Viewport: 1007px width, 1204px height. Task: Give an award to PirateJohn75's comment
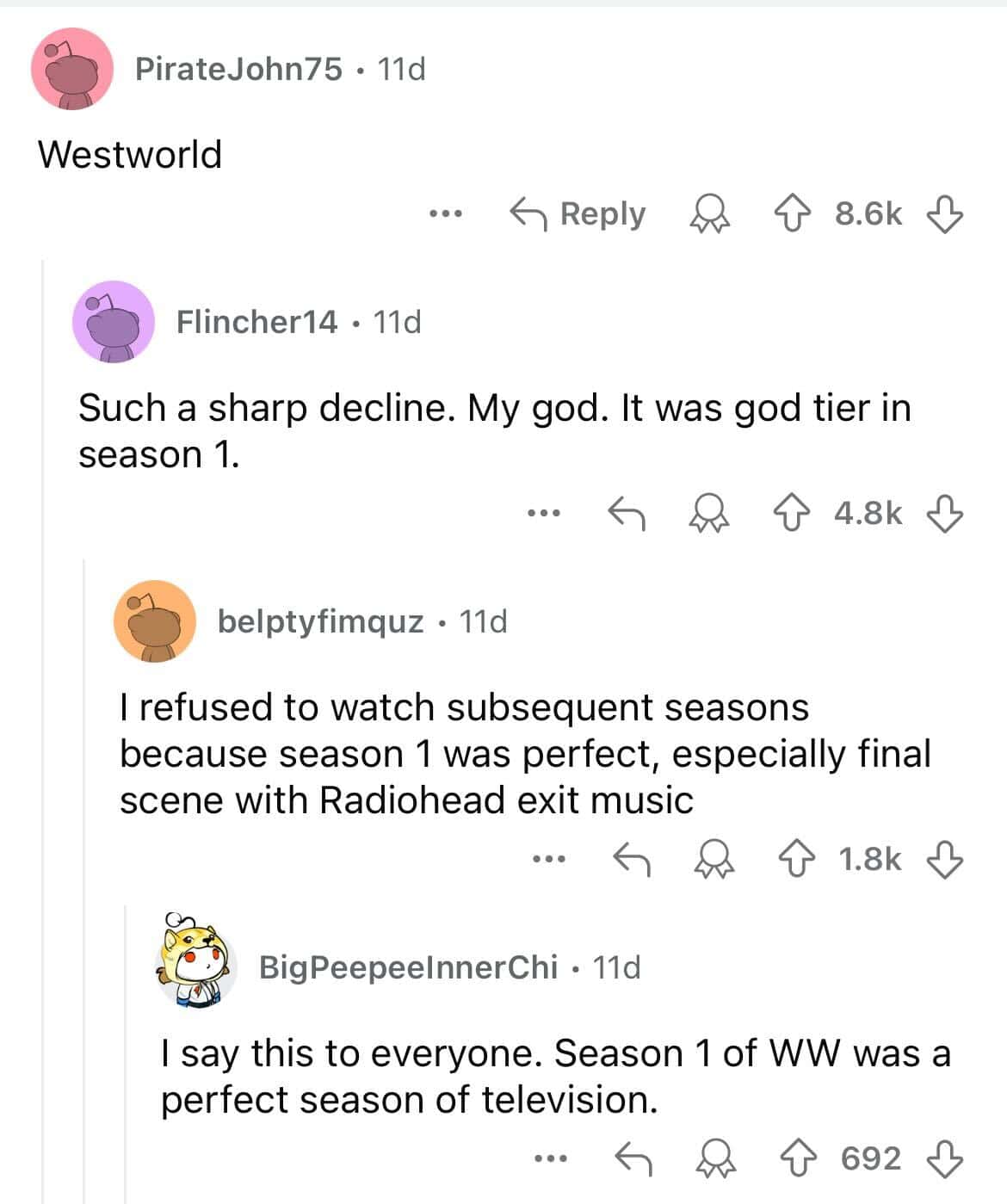(709, 213)
